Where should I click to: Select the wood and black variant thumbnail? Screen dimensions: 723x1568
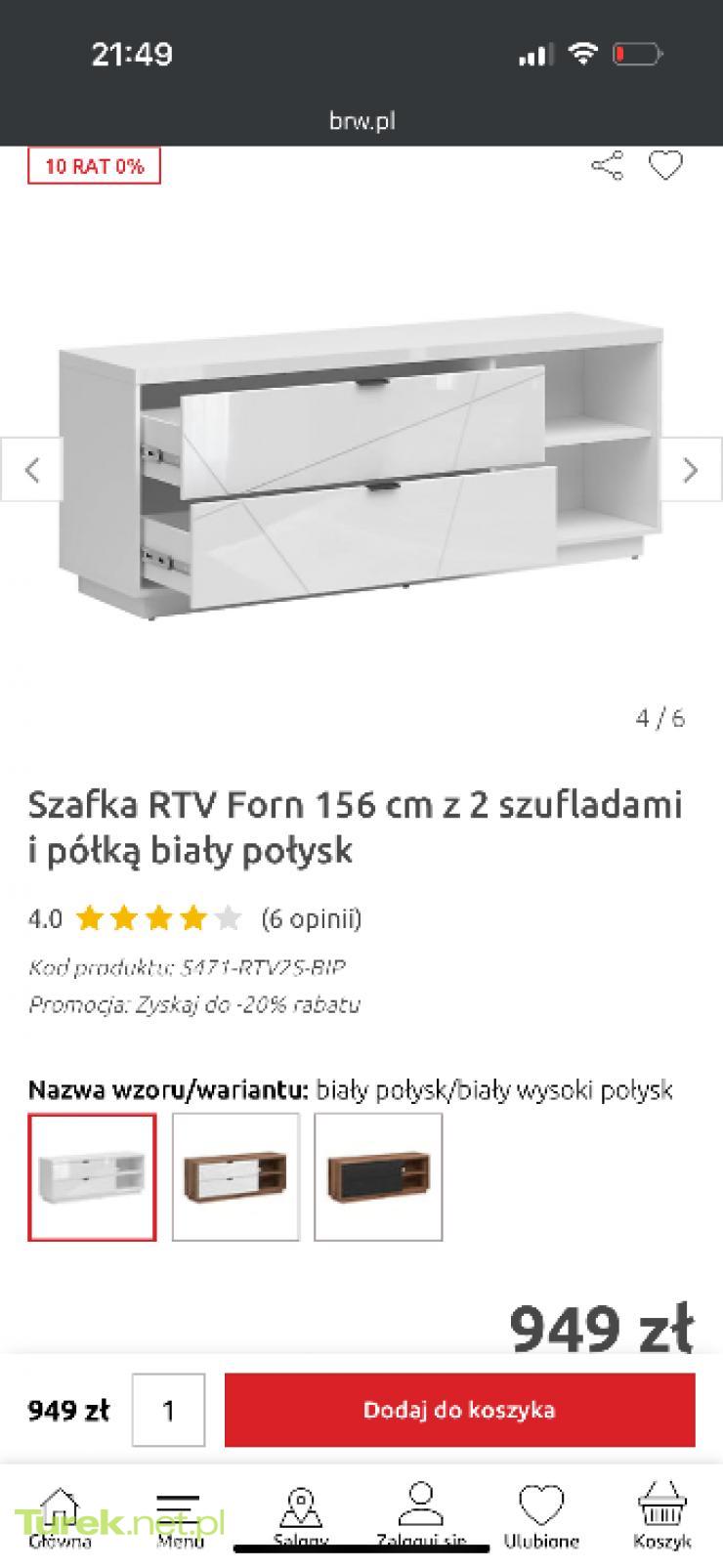(x=378, y=1177)
